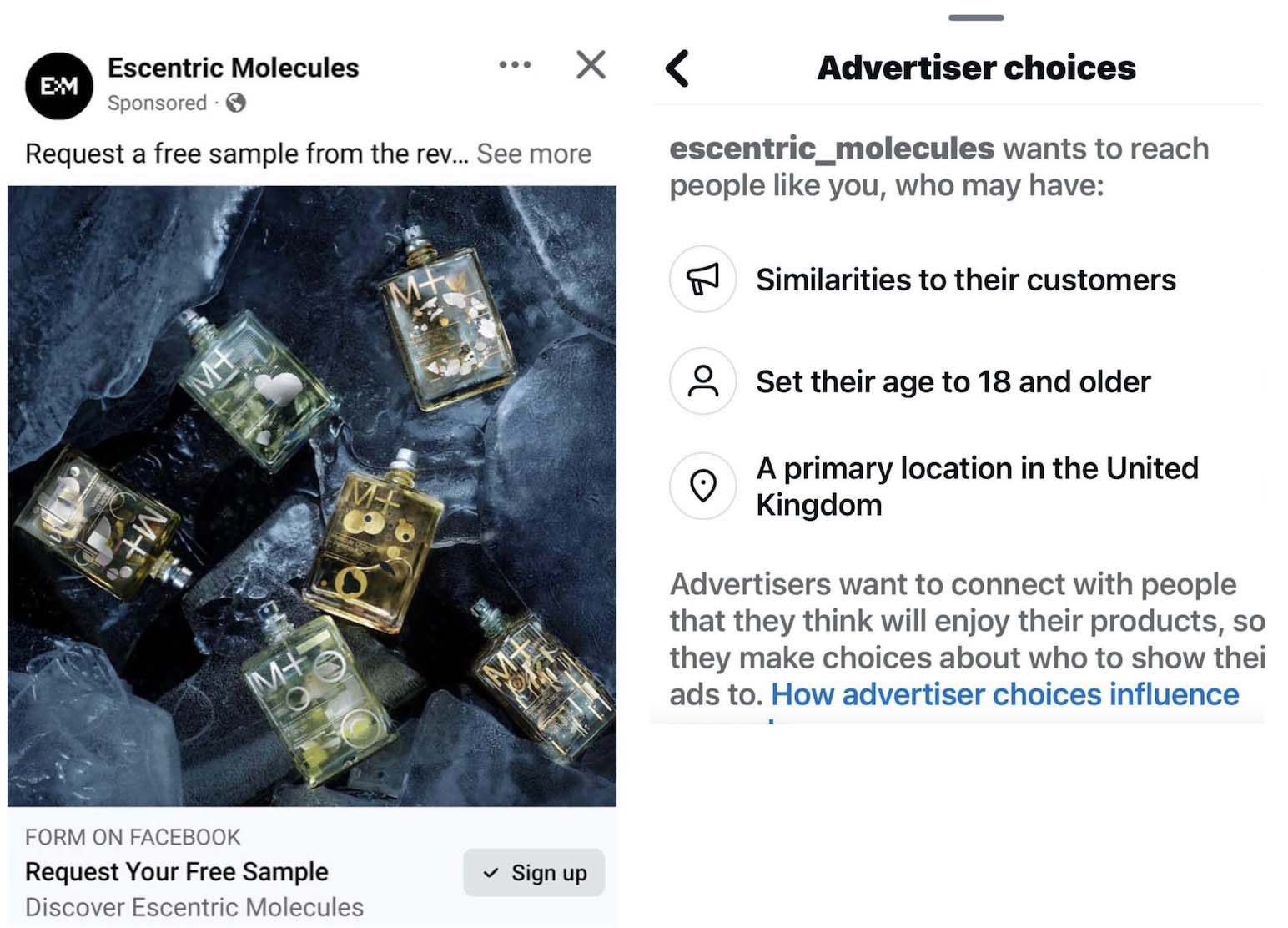The image size is (1288, 928).
Task: Open primary location in United Kingdom row
Action: pos(976,486)
